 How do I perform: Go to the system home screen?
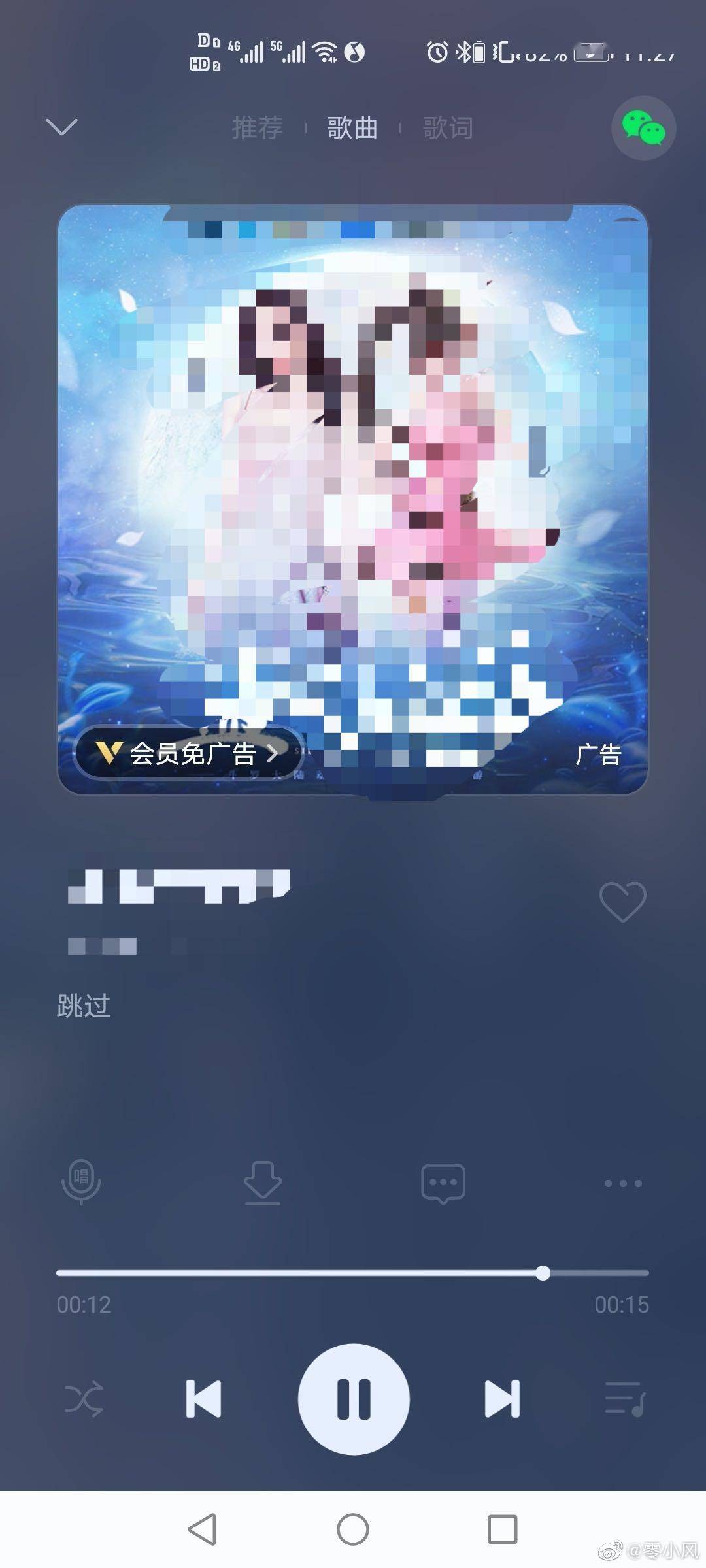click(353, 1529)
